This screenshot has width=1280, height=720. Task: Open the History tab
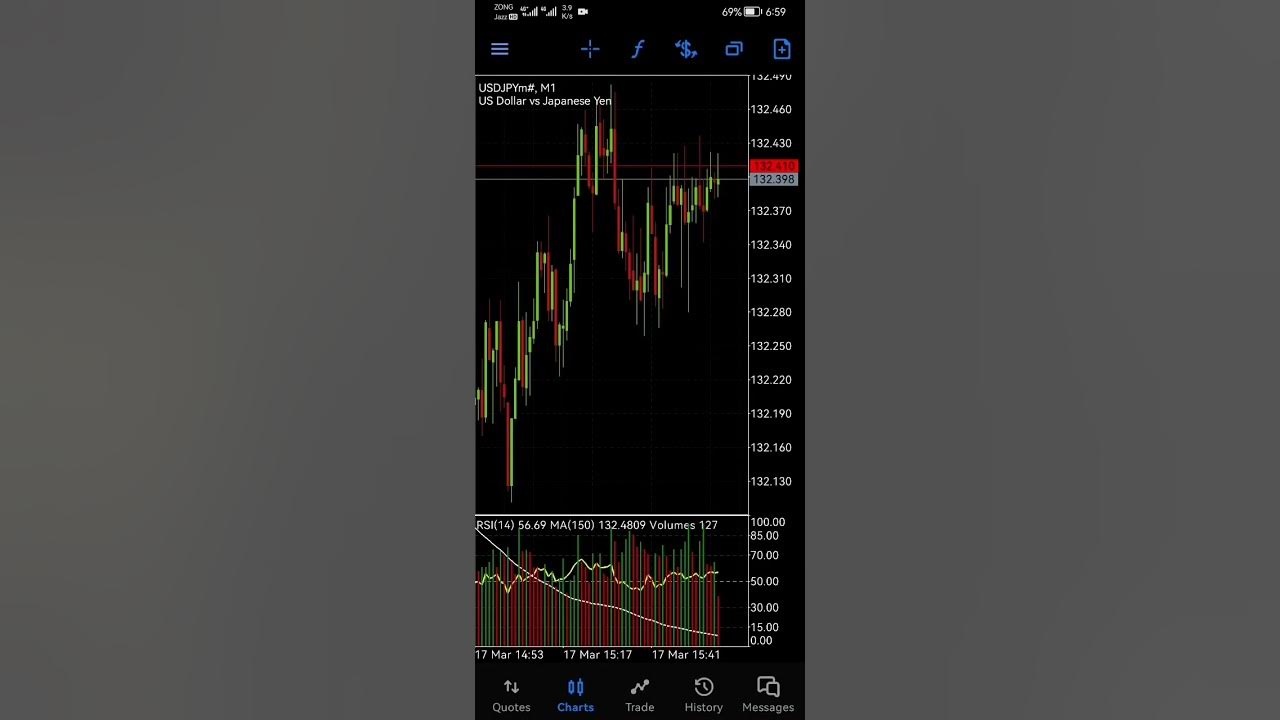(704, 695)
